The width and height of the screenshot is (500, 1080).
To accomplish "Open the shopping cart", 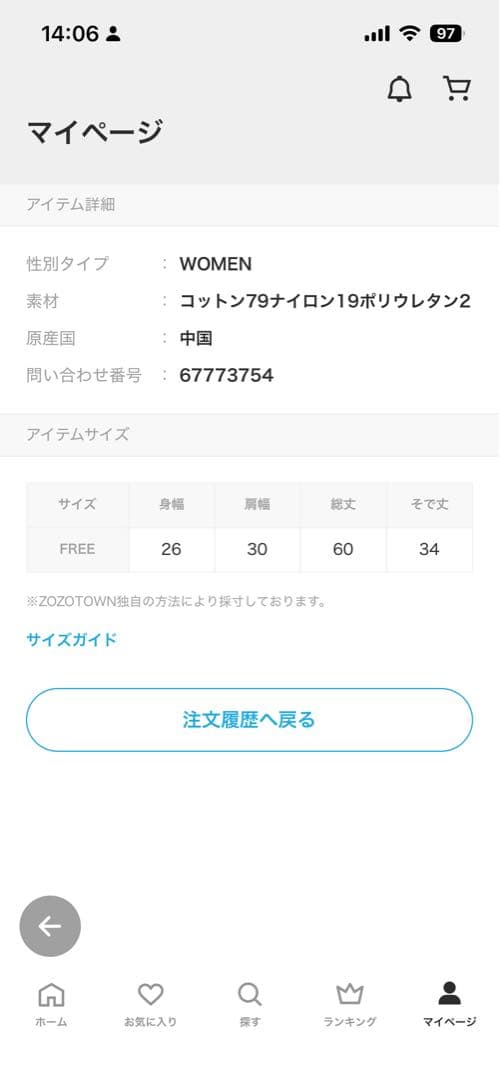I will click(457, 89).
